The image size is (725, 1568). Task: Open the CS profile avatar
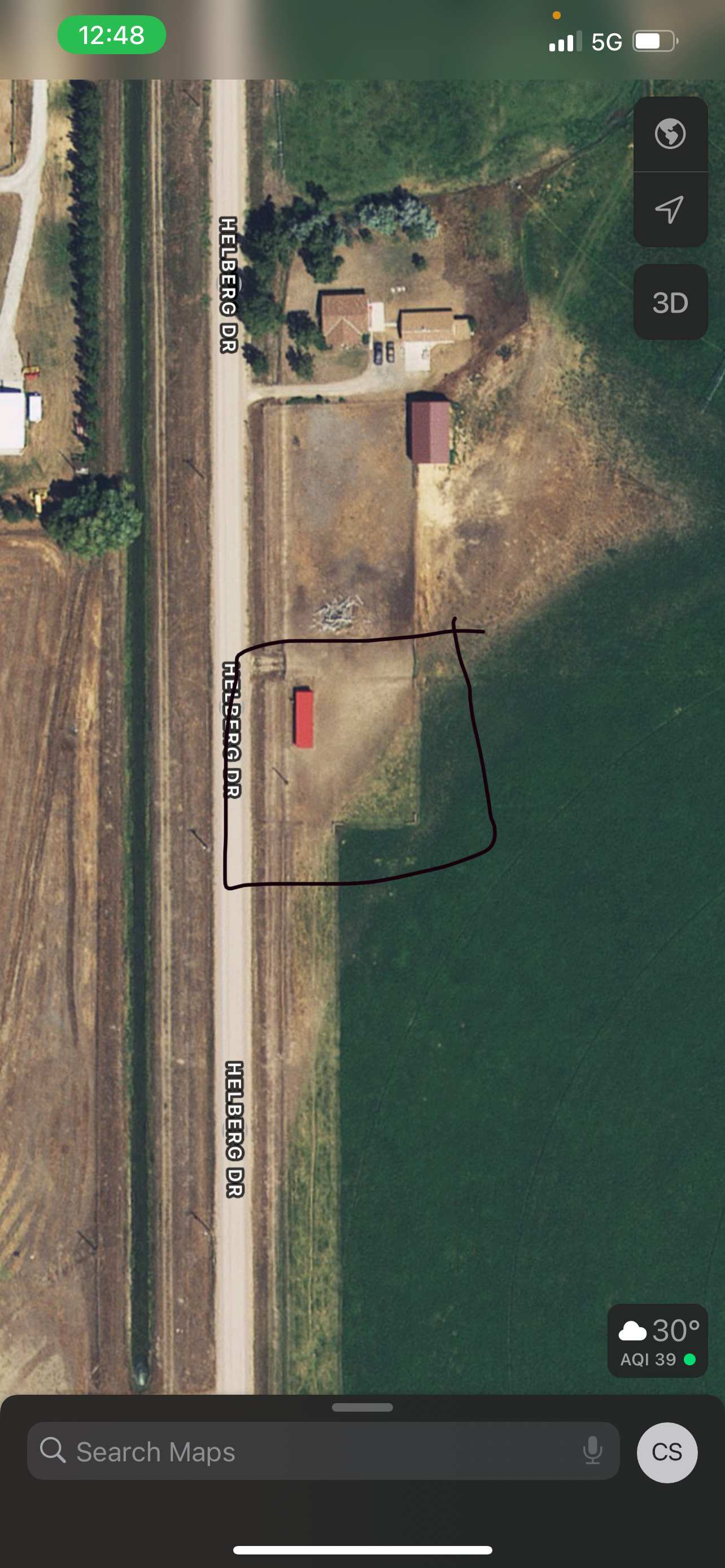(x=667, y=1452)
